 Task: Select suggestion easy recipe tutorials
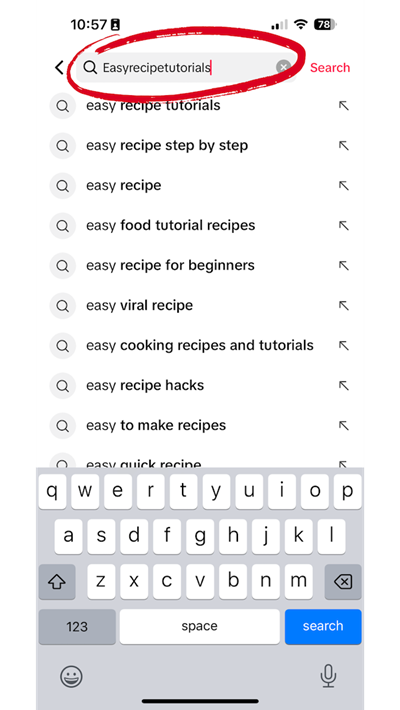(x=153, y=106)
